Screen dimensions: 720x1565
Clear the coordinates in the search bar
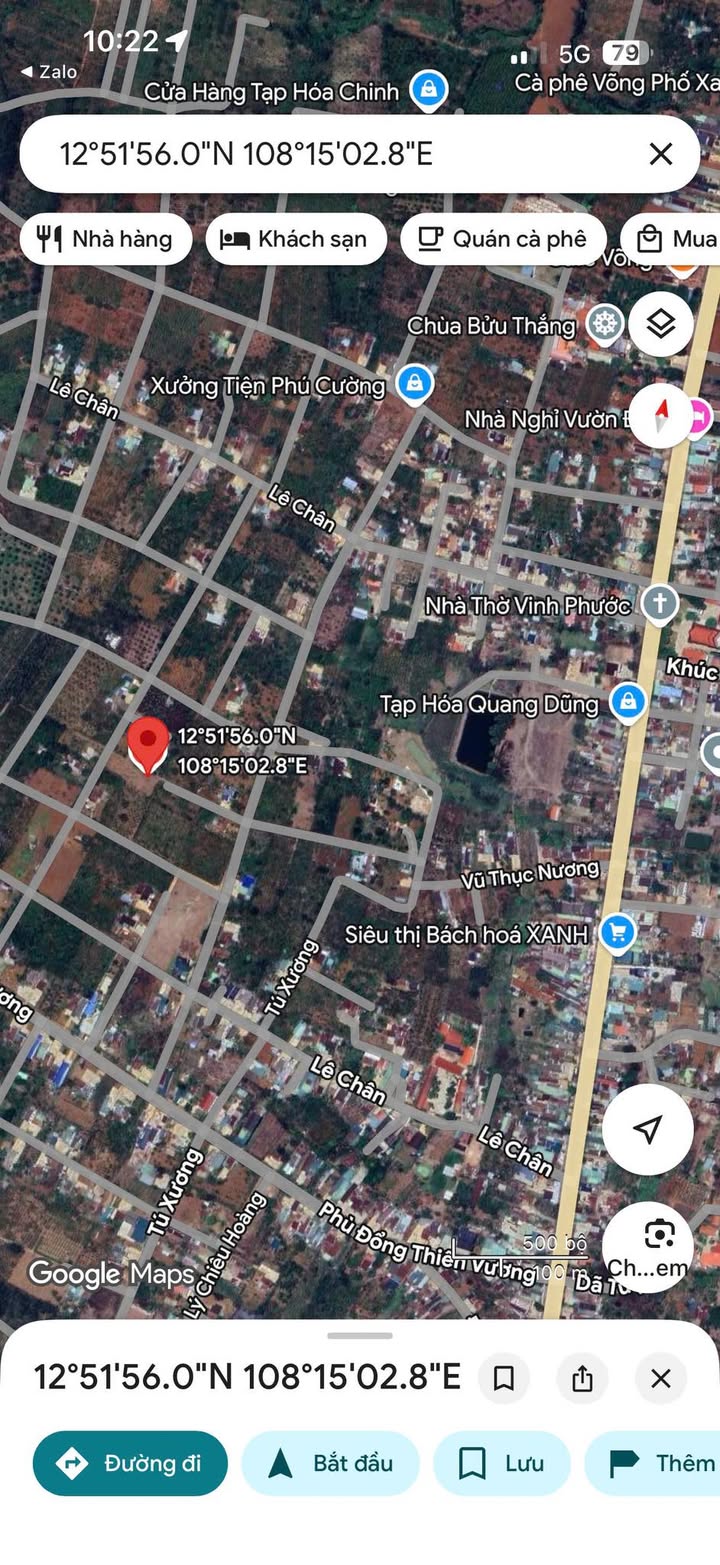pyautogui.click(x=660, y=154)
